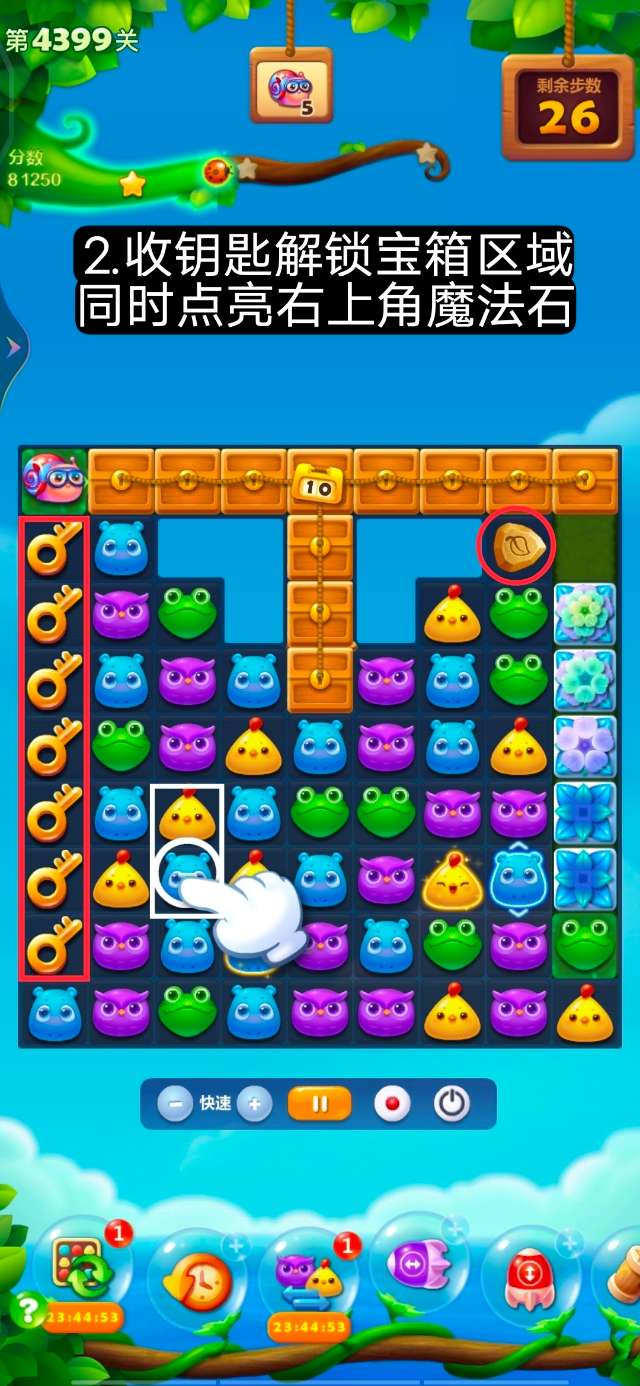Select the clock step-back booster
This screenshot has height=1386, width=640.
coord(197,1278)
